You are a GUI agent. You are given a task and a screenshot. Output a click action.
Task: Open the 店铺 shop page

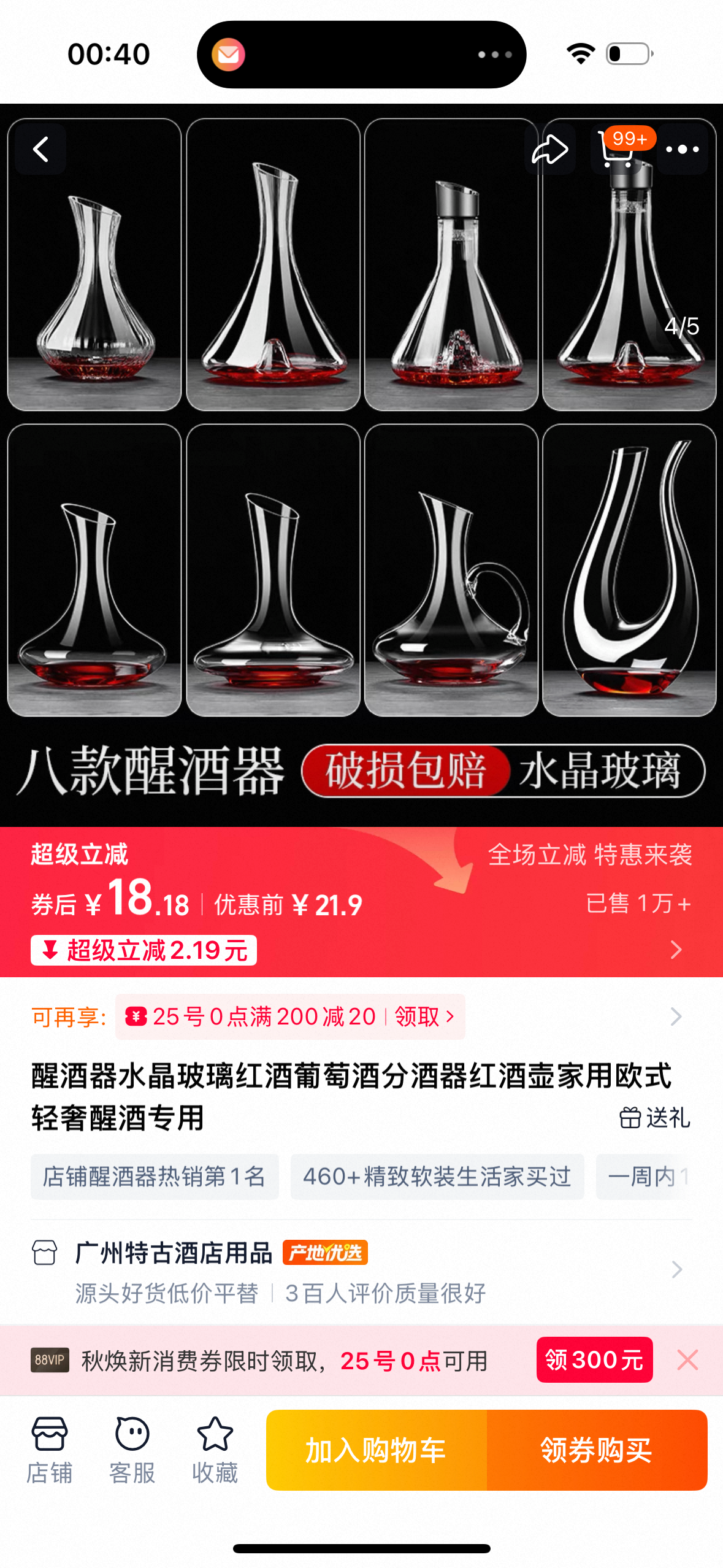[50, 1450]
